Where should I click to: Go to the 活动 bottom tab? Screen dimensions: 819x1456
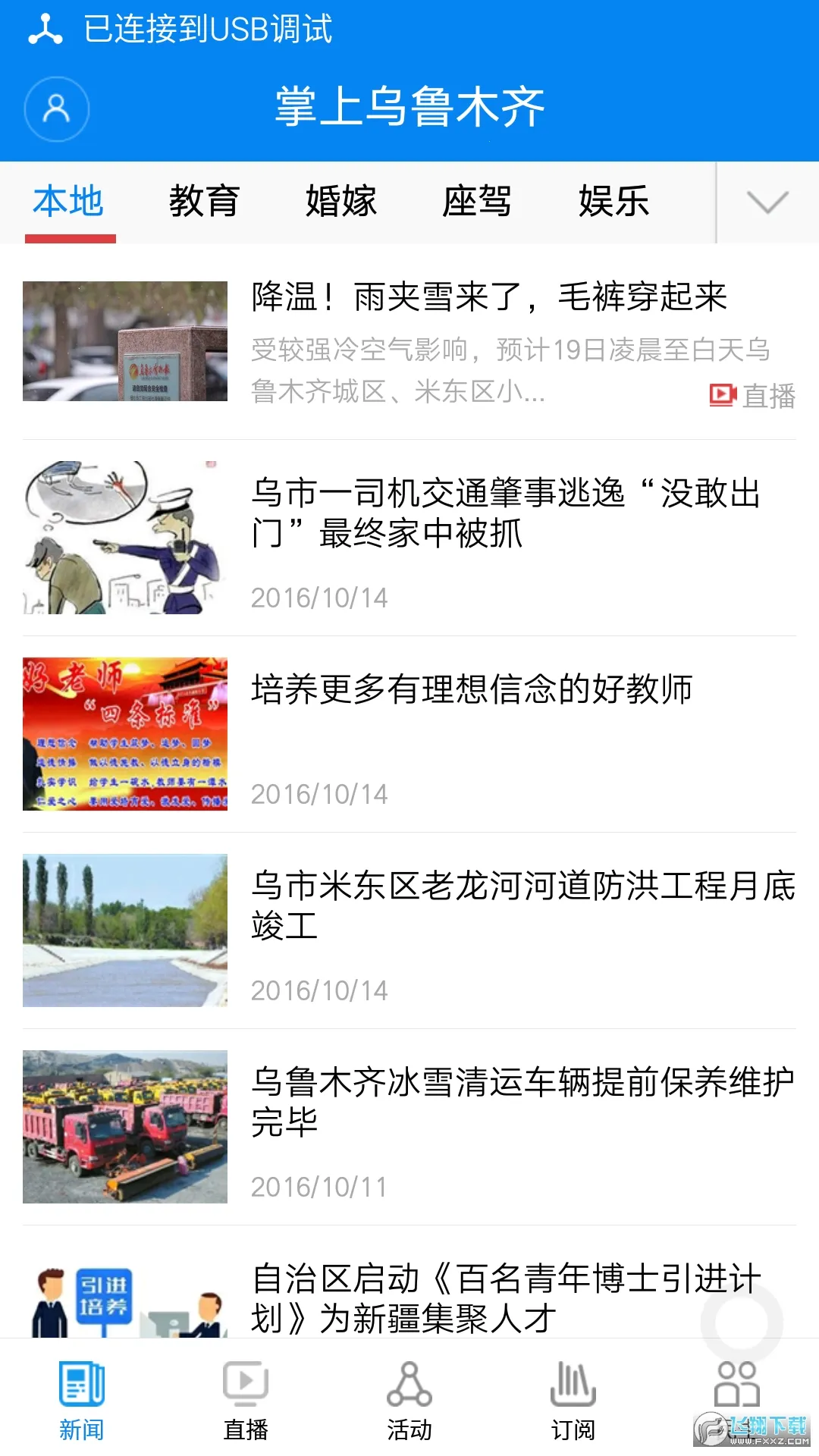click(x=409, y=1401)
